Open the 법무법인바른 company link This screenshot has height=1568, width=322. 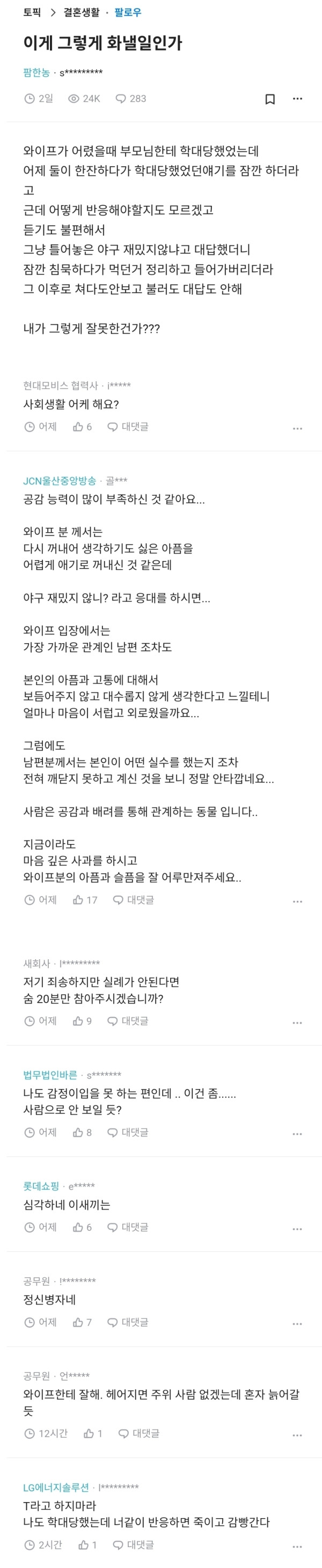pyautogui.click(x=50, y=1075)
